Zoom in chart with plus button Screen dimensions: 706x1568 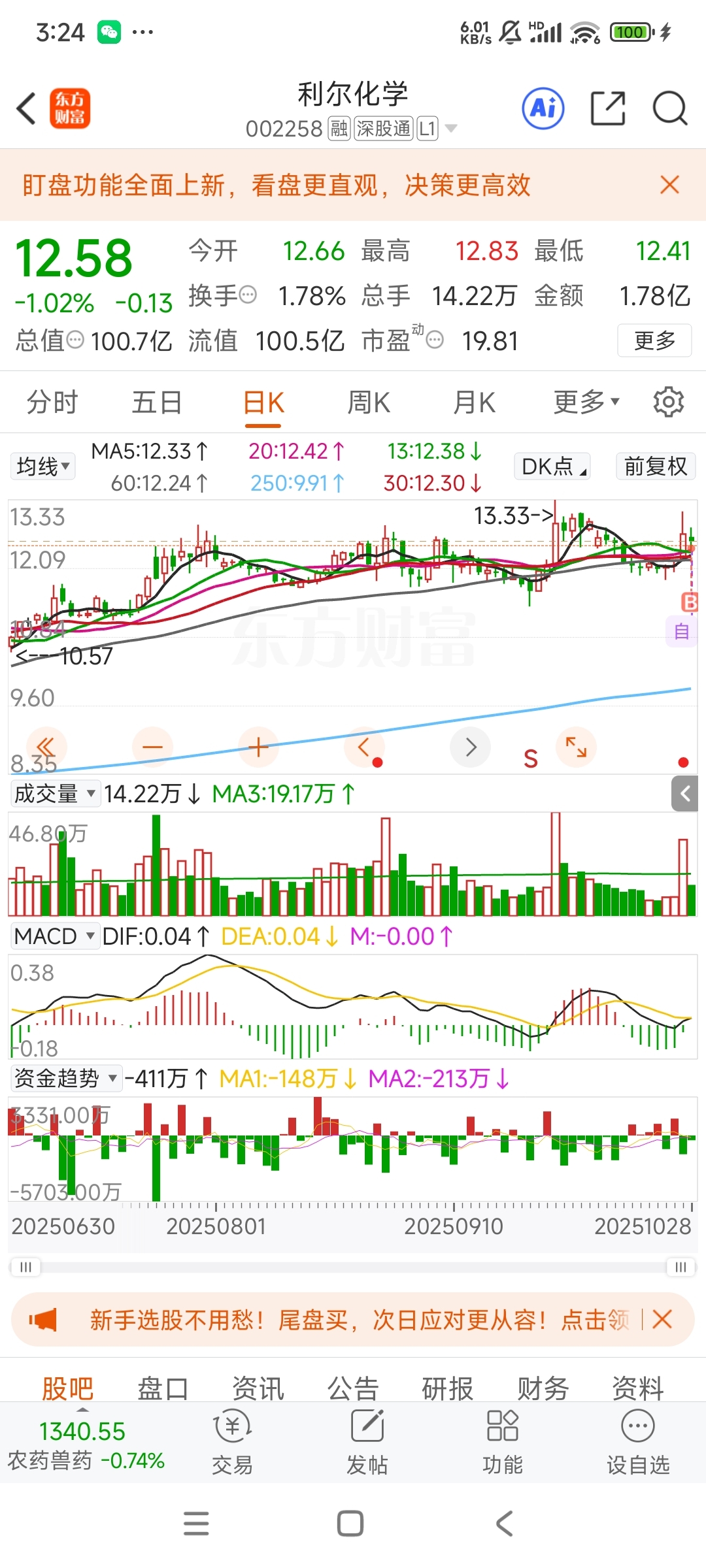pyautogui.click(x=258, y=747)
